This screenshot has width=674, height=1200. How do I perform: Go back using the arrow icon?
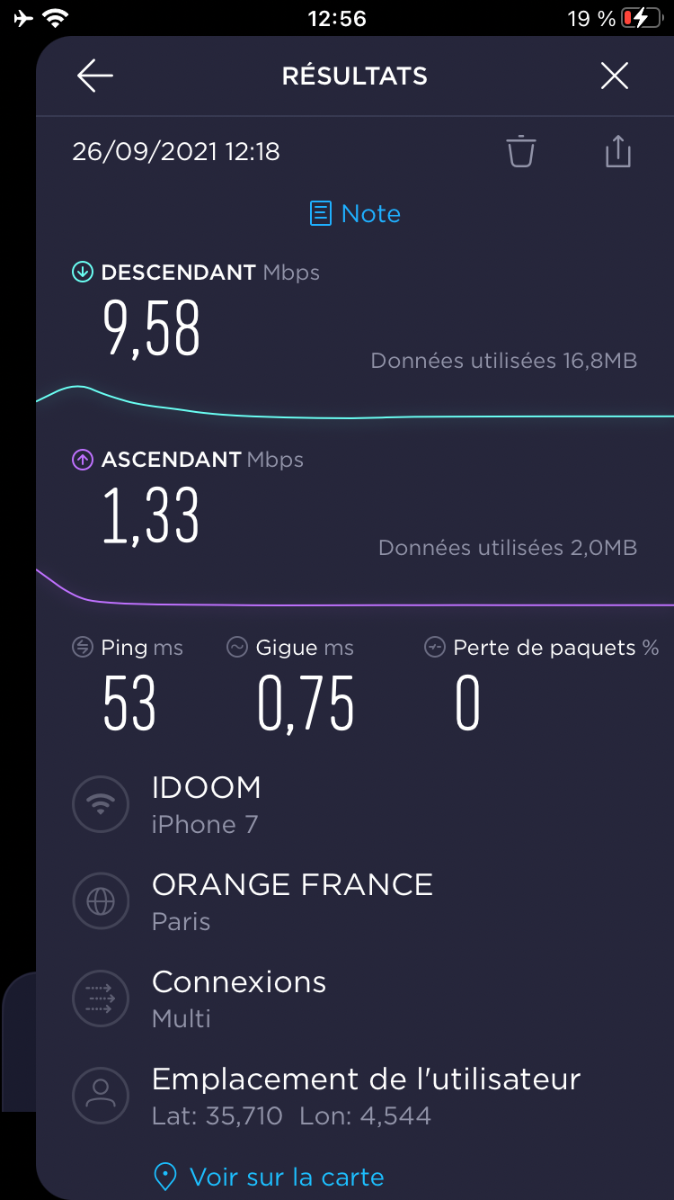[x=95, y=76]
